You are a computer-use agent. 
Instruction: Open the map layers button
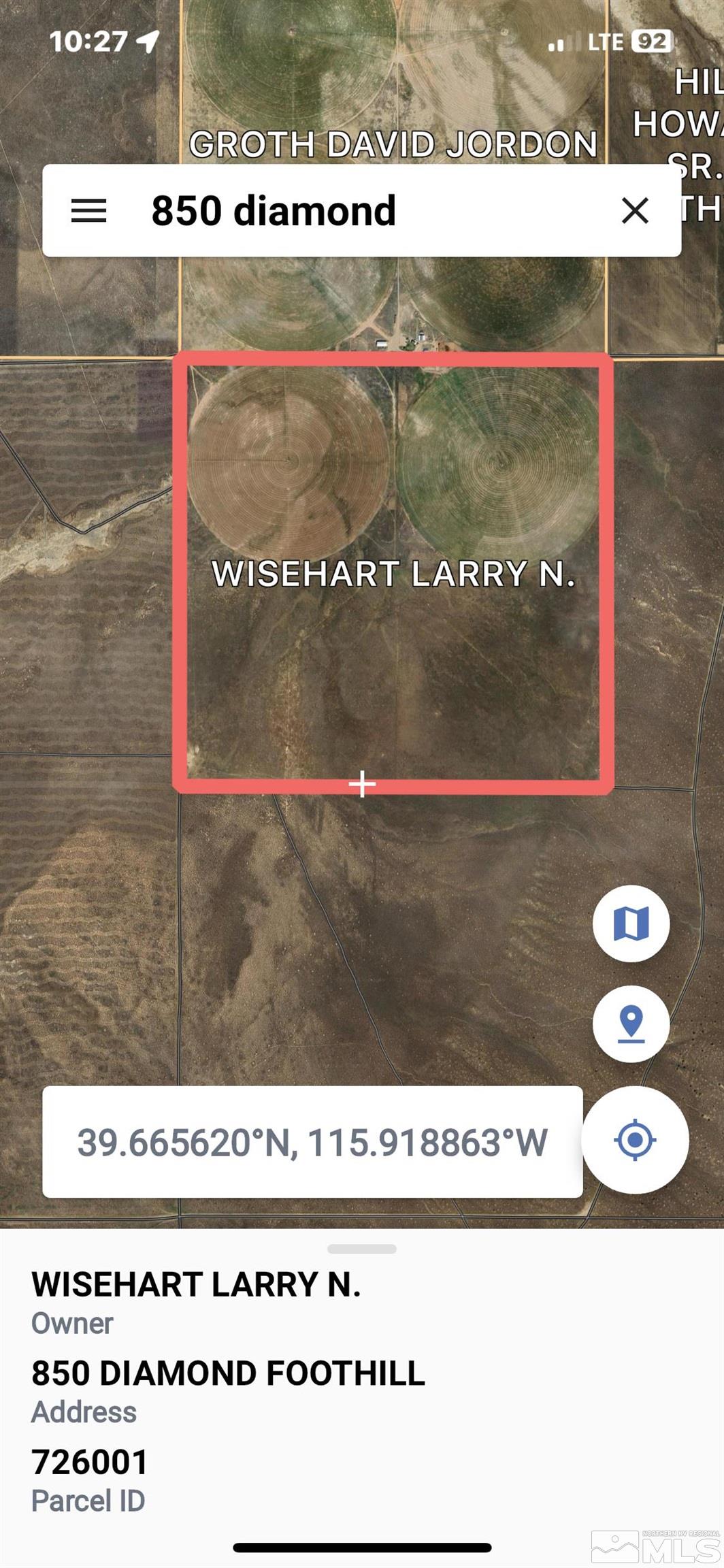coord(631,924)
